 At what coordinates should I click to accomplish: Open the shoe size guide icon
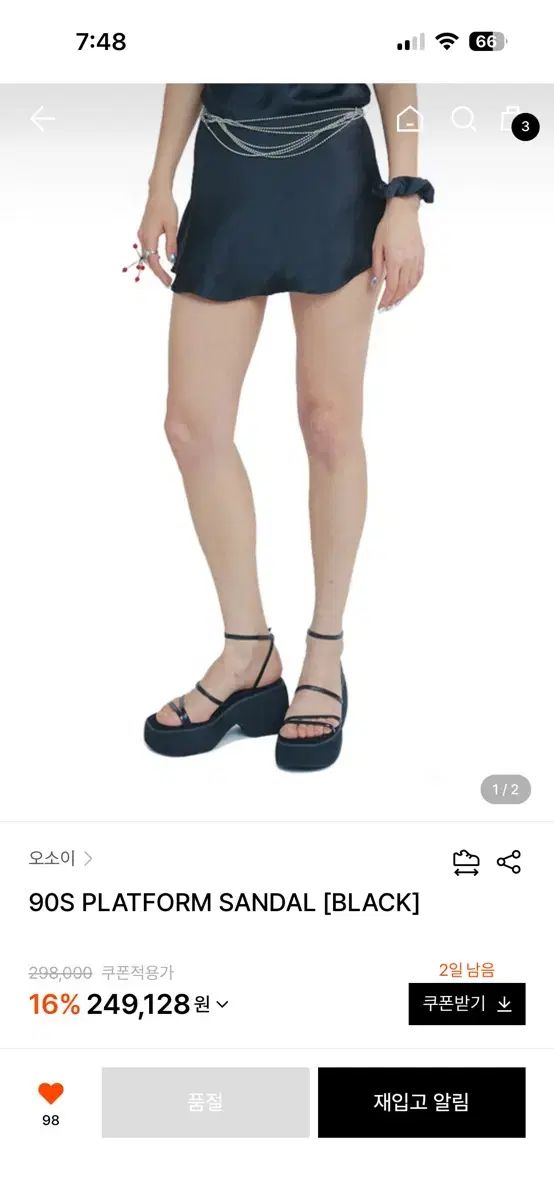click(x=466, y=863)
